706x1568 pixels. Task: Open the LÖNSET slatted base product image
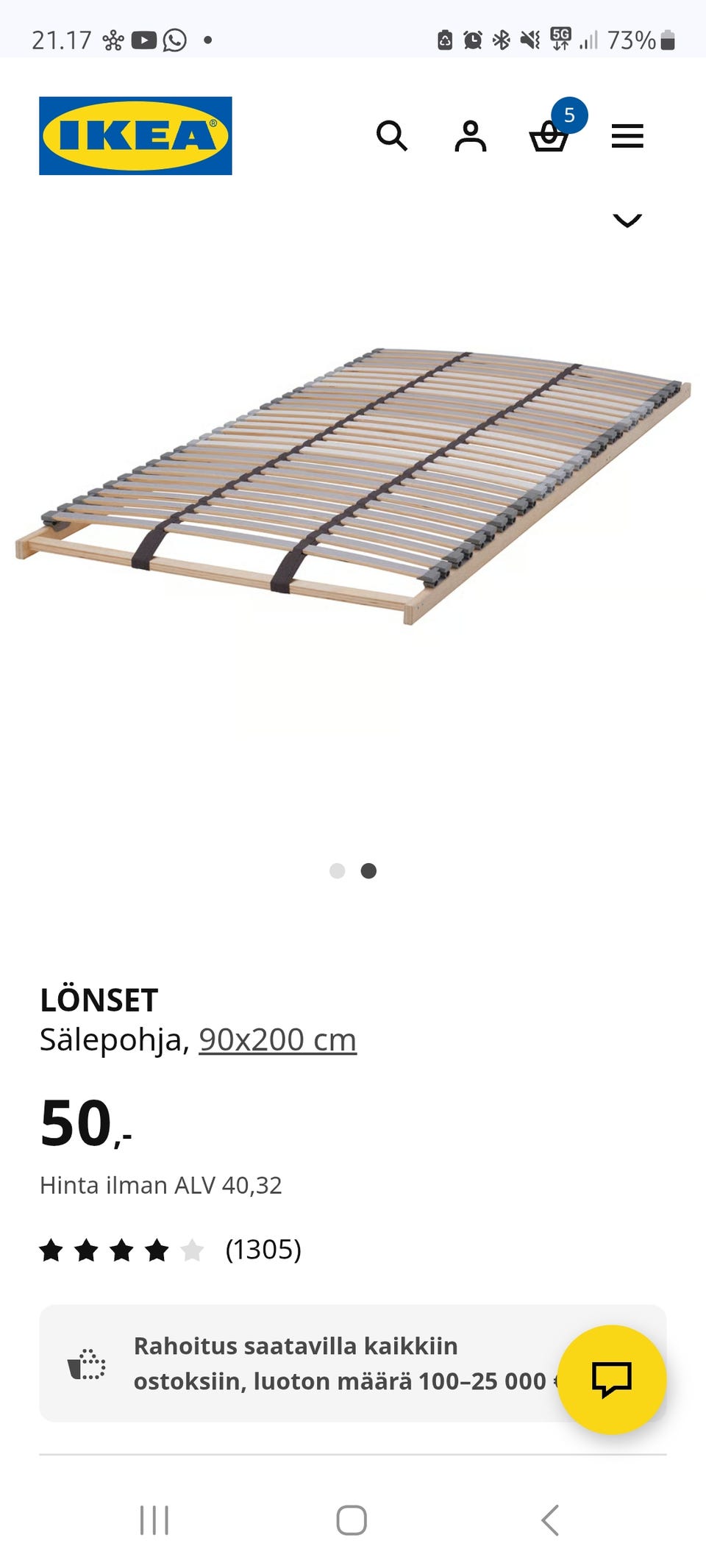(353, 485)
